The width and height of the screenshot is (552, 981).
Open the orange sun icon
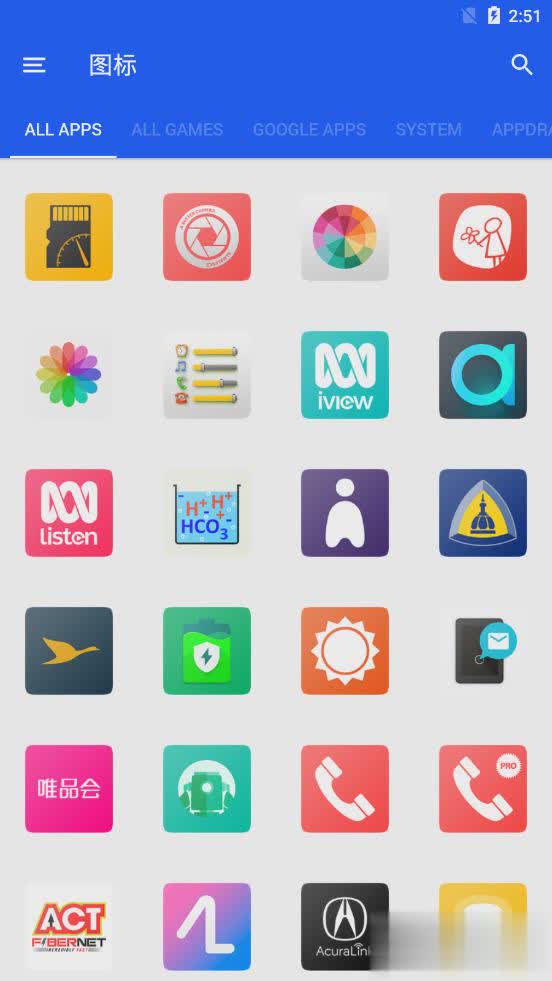(345, 651)
